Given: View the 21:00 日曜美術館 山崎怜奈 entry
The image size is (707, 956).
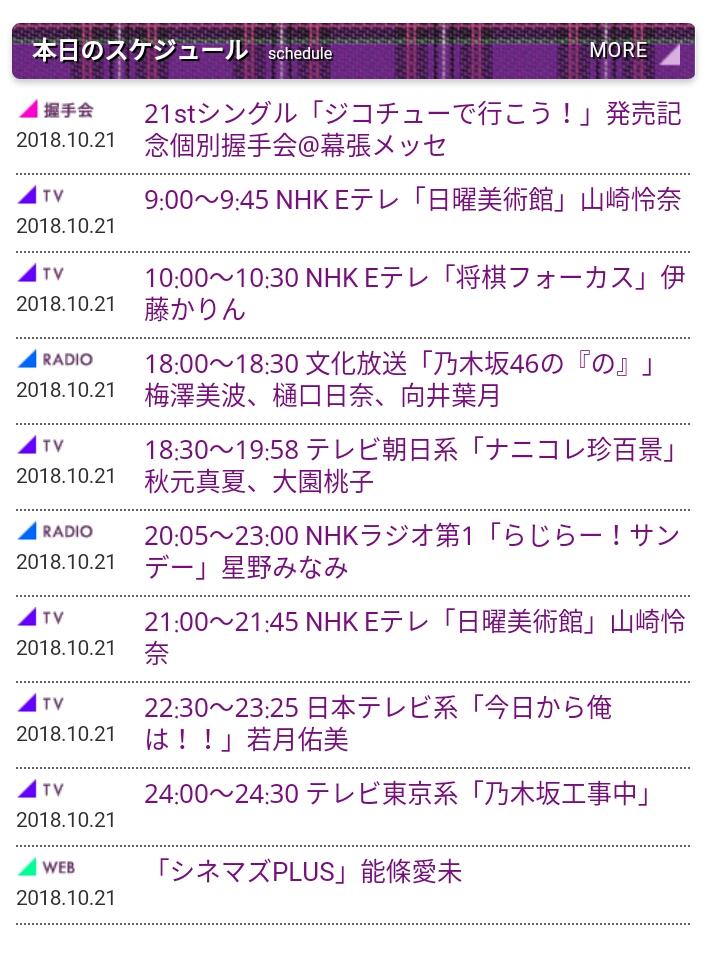Looking at the screenshot, I should [414, 638].
